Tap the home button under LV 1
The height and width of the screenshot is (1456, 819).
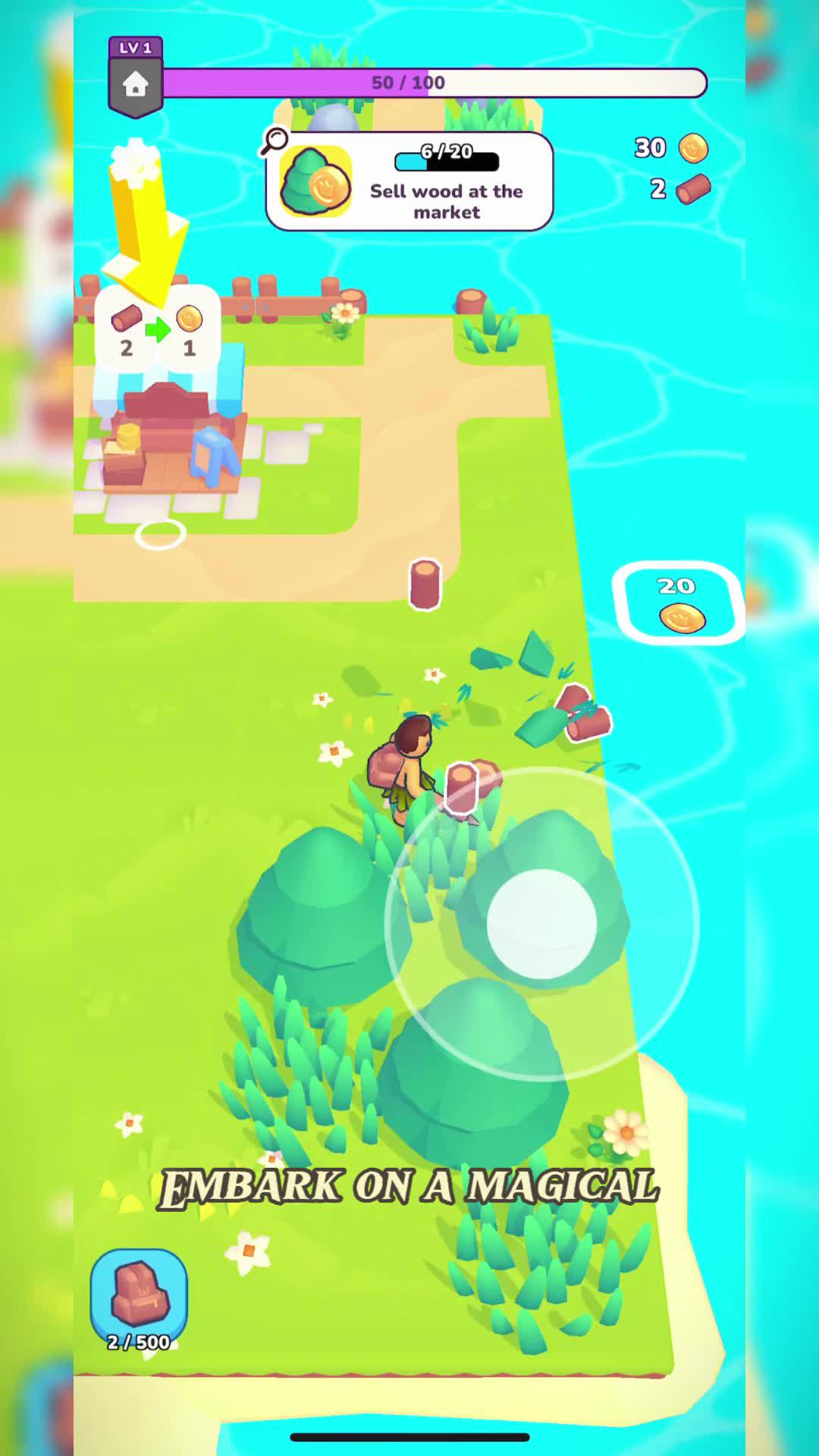point(135,85)
